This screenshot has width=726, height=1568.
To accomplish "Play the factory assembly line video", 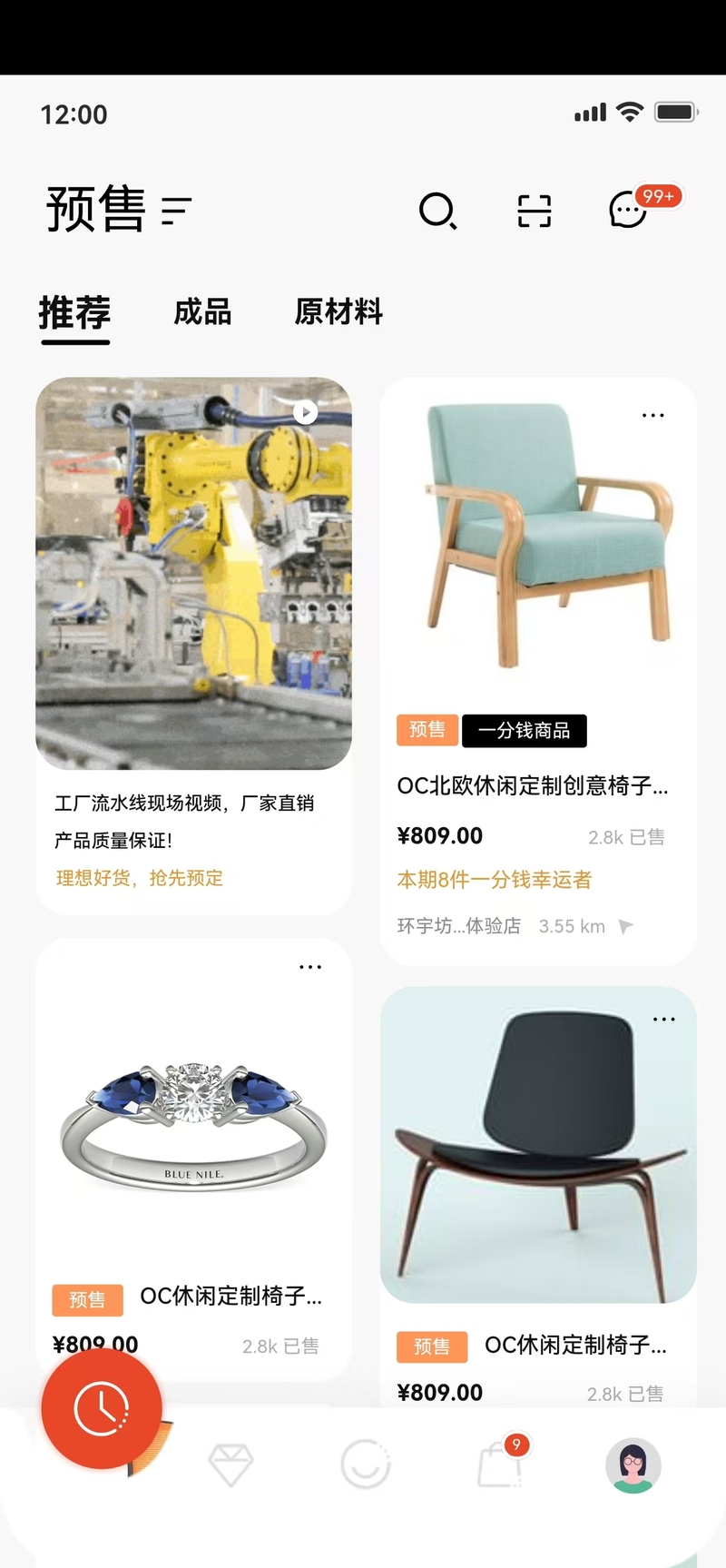I will point(305,413).
